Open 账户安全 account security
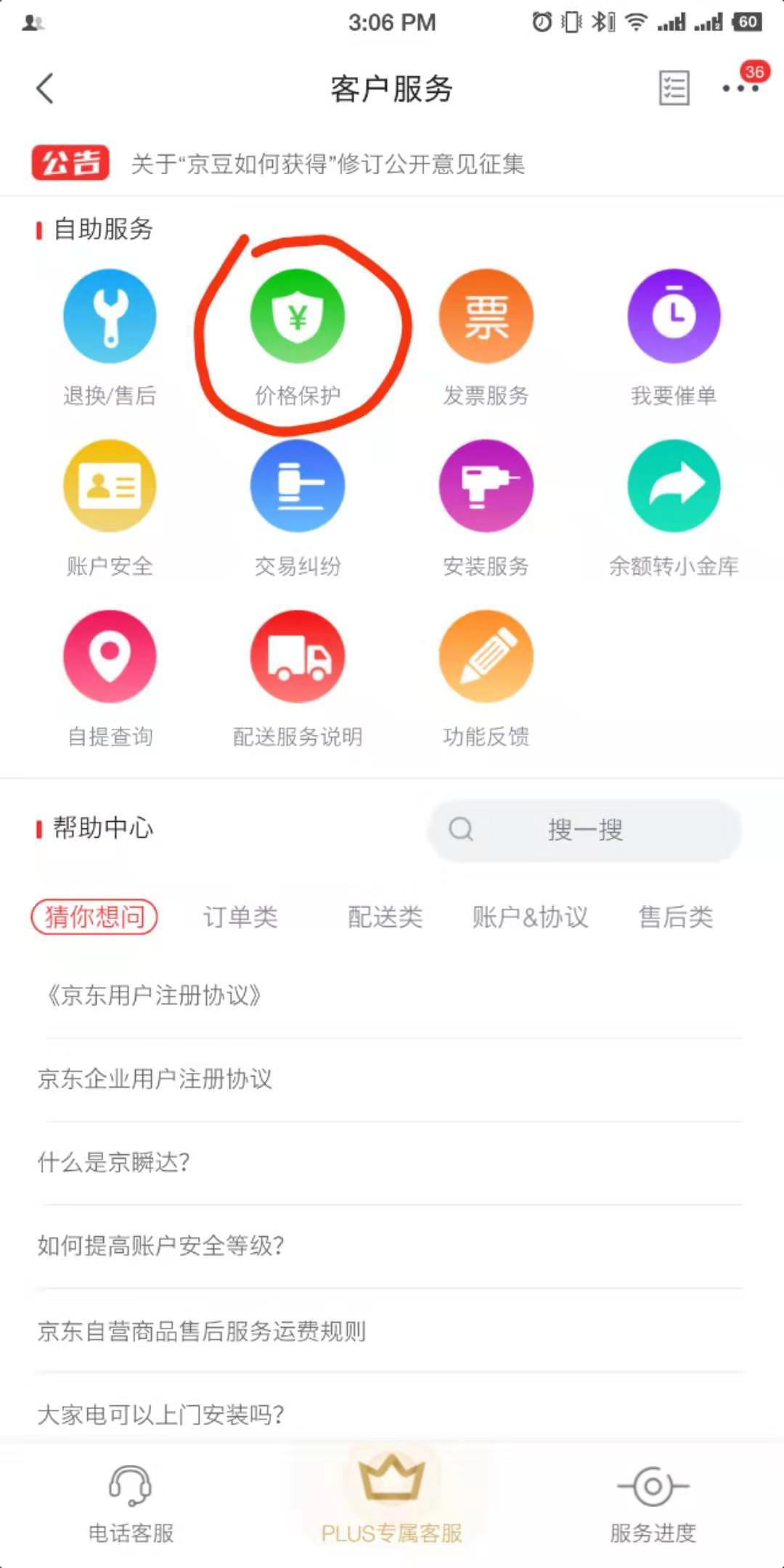Screen dimensions: 784x1568 pyautogui.click(x=110, y=486)
